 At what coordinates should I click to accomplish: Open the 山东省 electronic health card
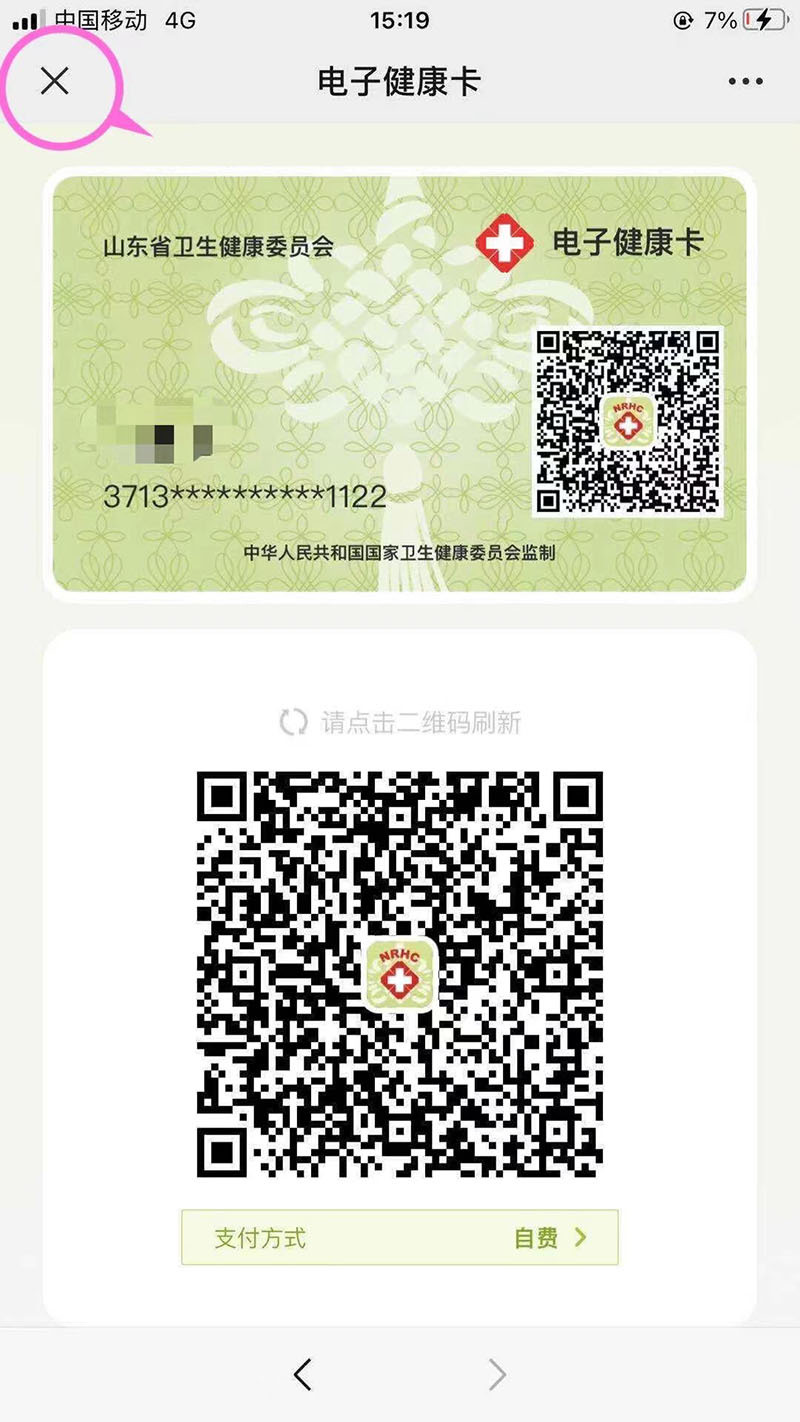click(x=400, y=385)
